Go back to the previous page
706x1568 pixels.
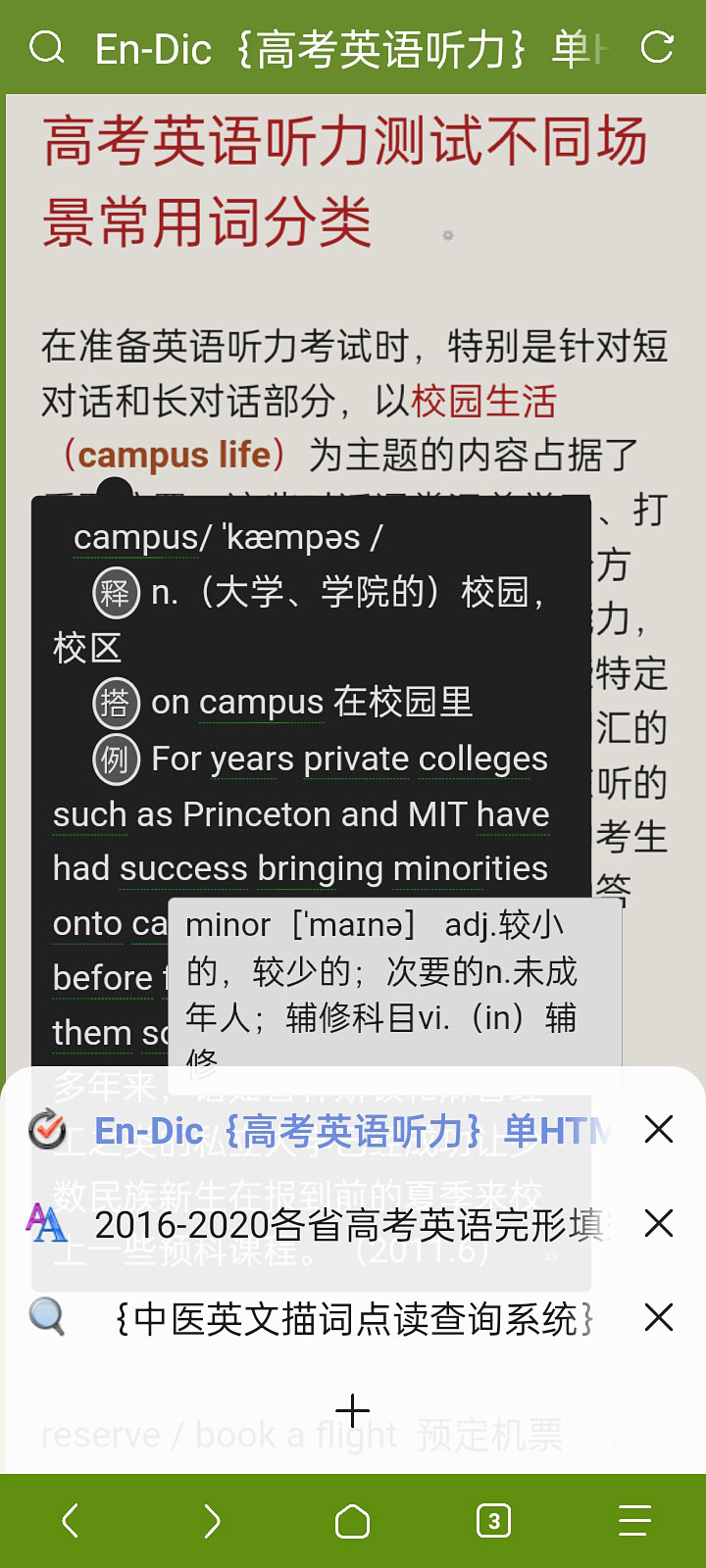[x=71, y=1521]
